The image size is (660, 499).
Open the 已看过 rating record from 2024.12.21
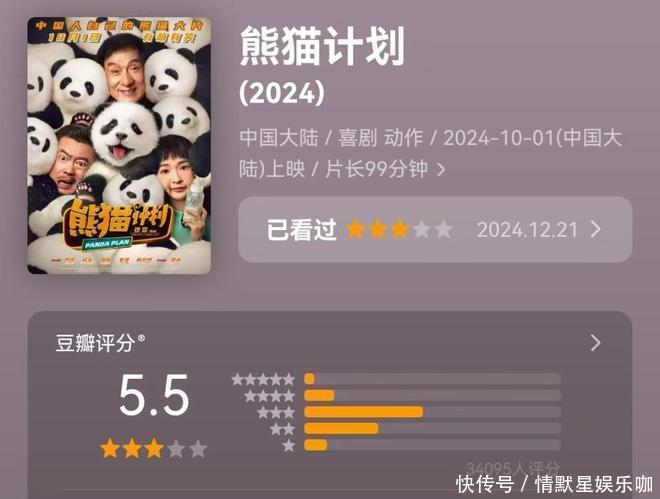tap(435, 230)
